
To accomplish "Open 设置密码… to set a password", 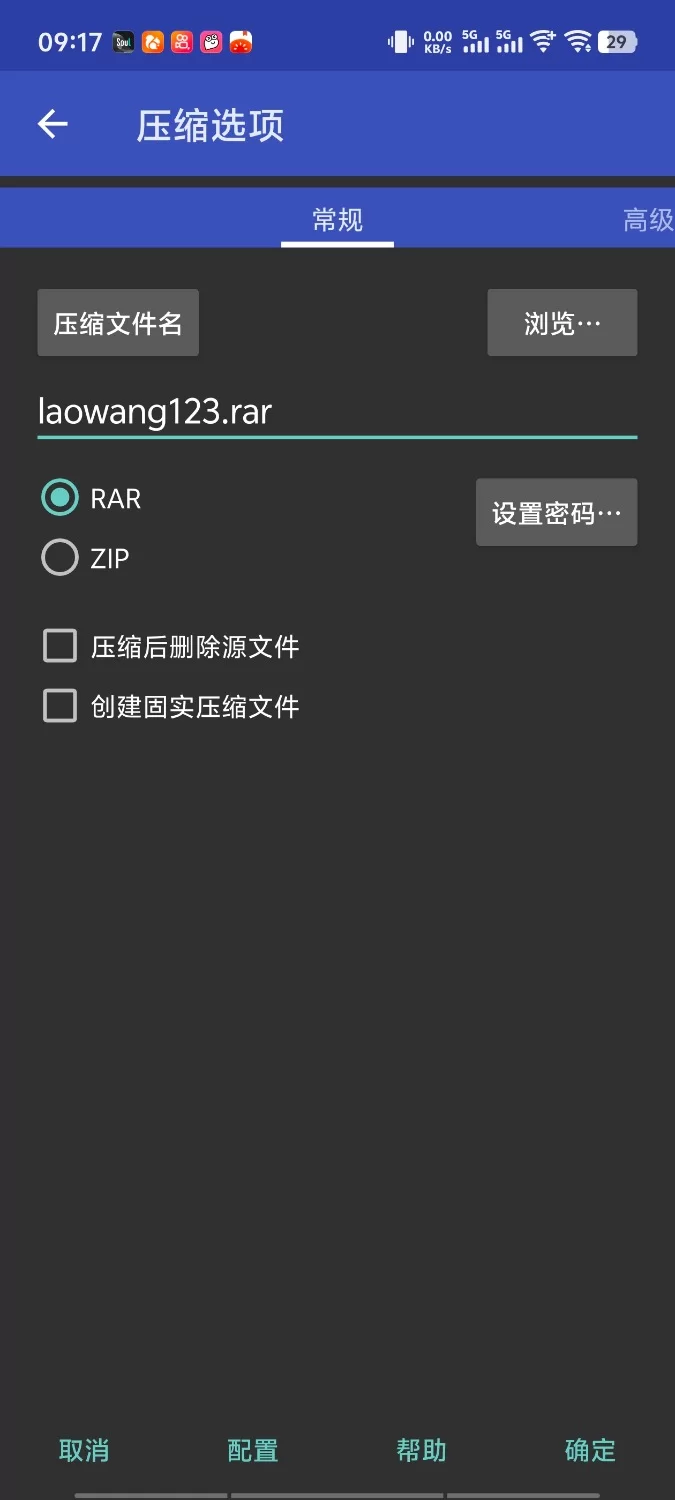I will coord(556,513).
